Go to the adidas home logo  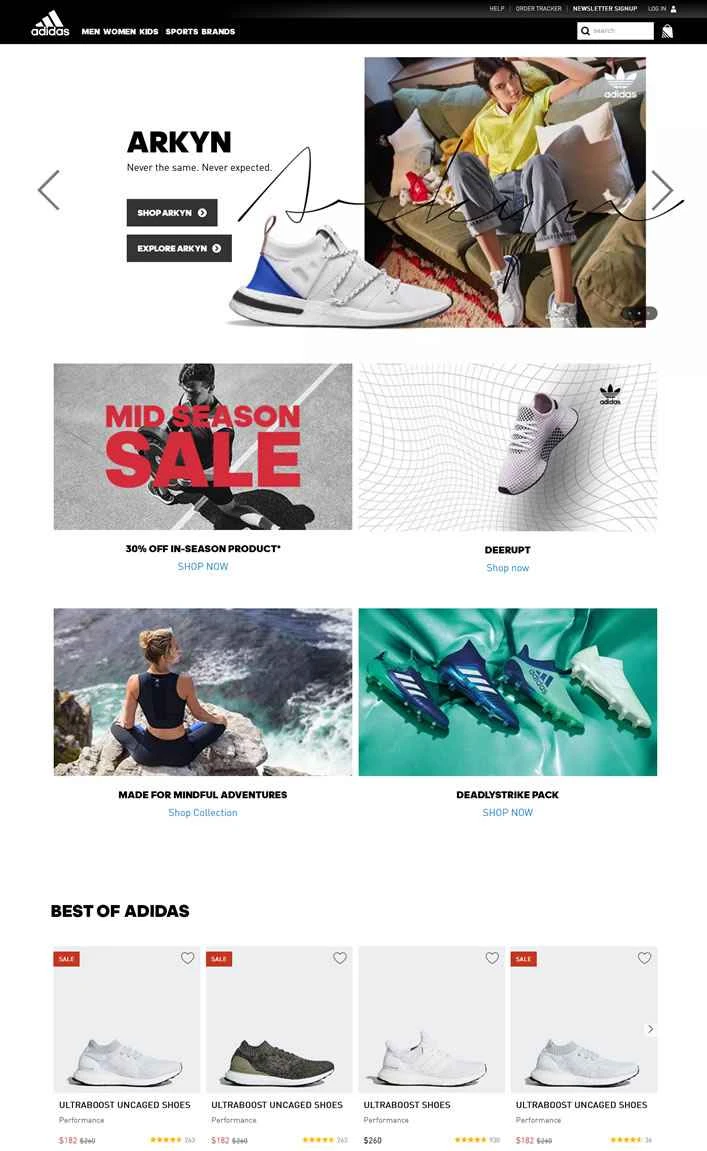pyautogui.click(x=50, y=23)
